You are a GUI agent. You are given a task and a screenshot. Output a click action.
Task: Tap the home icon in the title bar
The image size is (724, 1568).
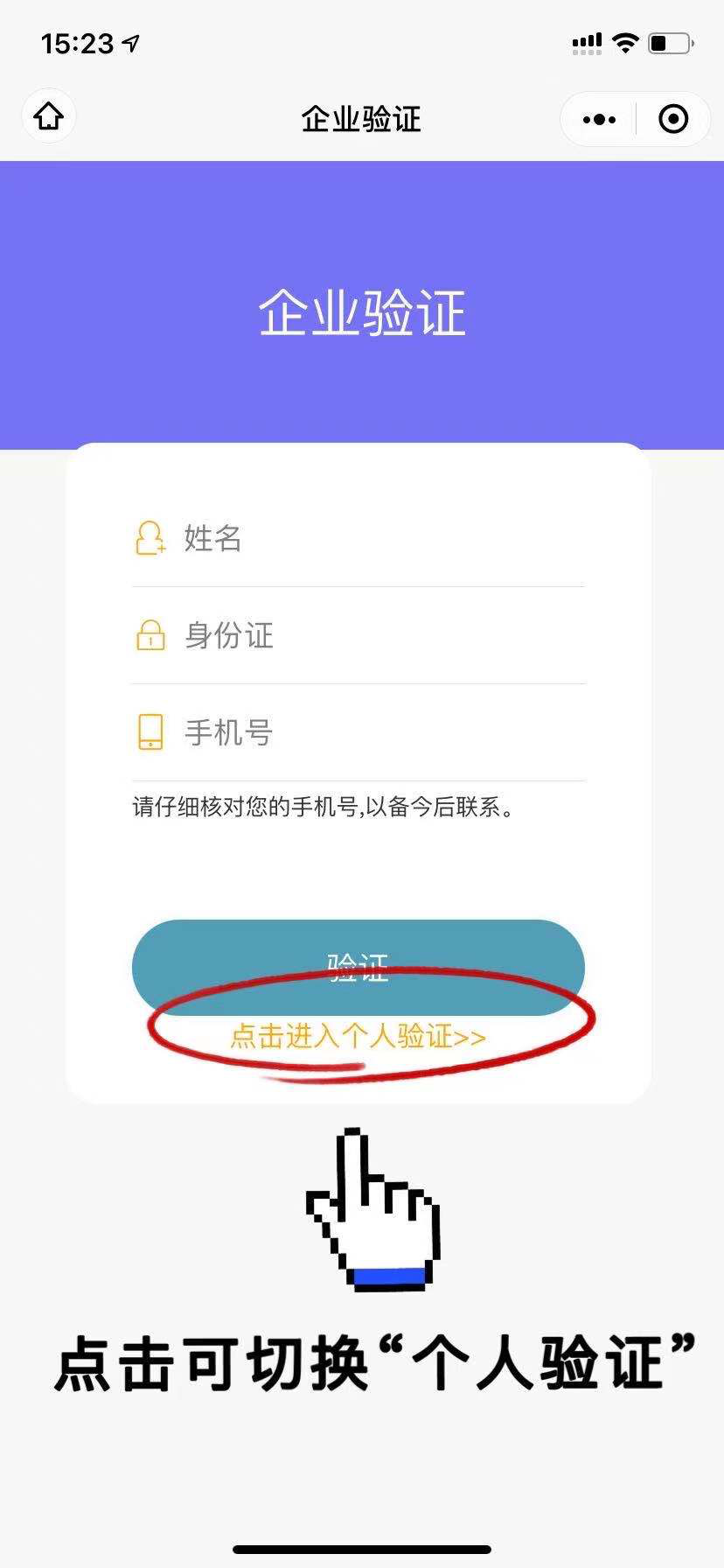[49, 116]
